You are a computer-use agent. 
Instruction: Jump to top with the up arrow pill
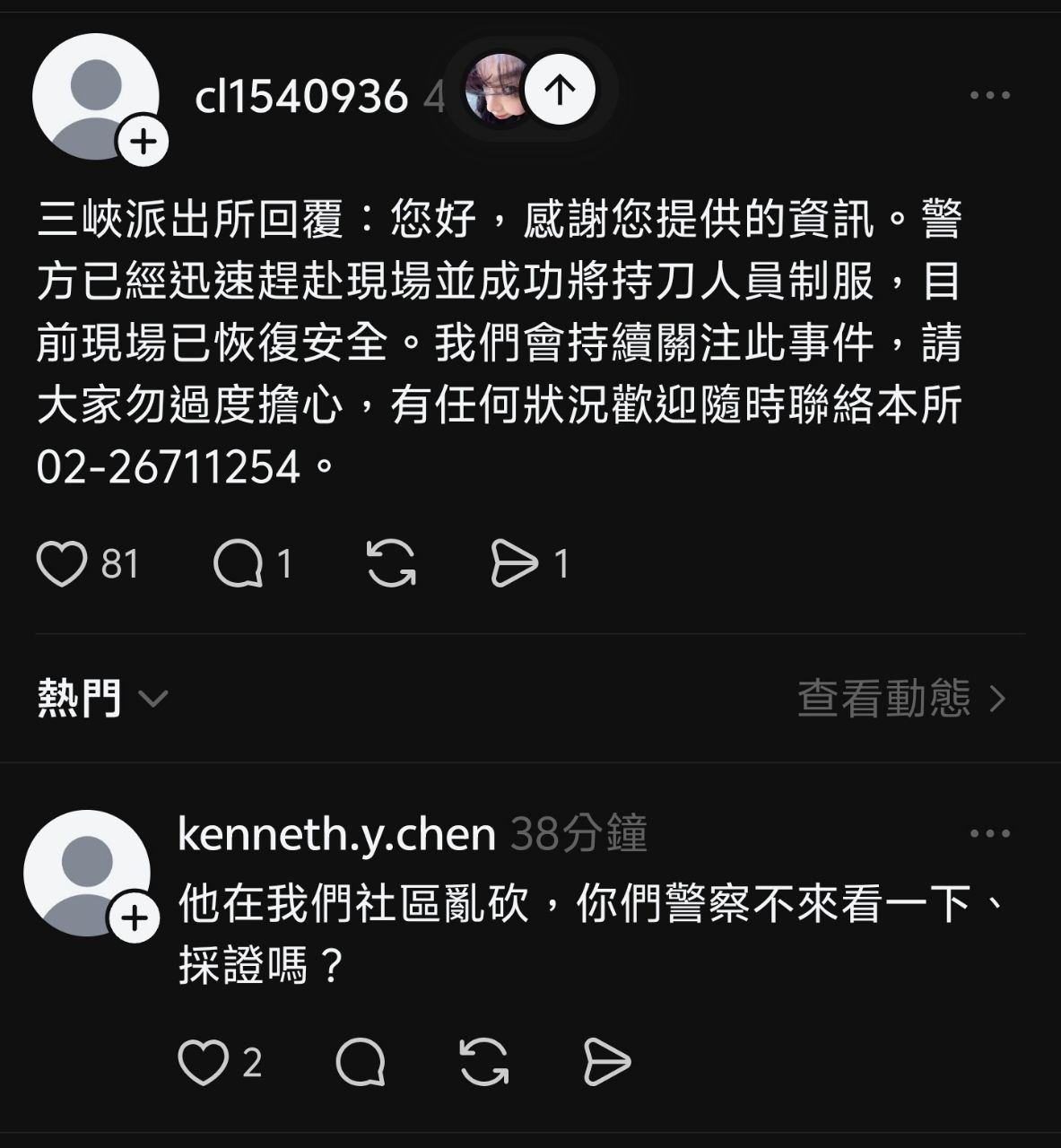click(560, 89)
